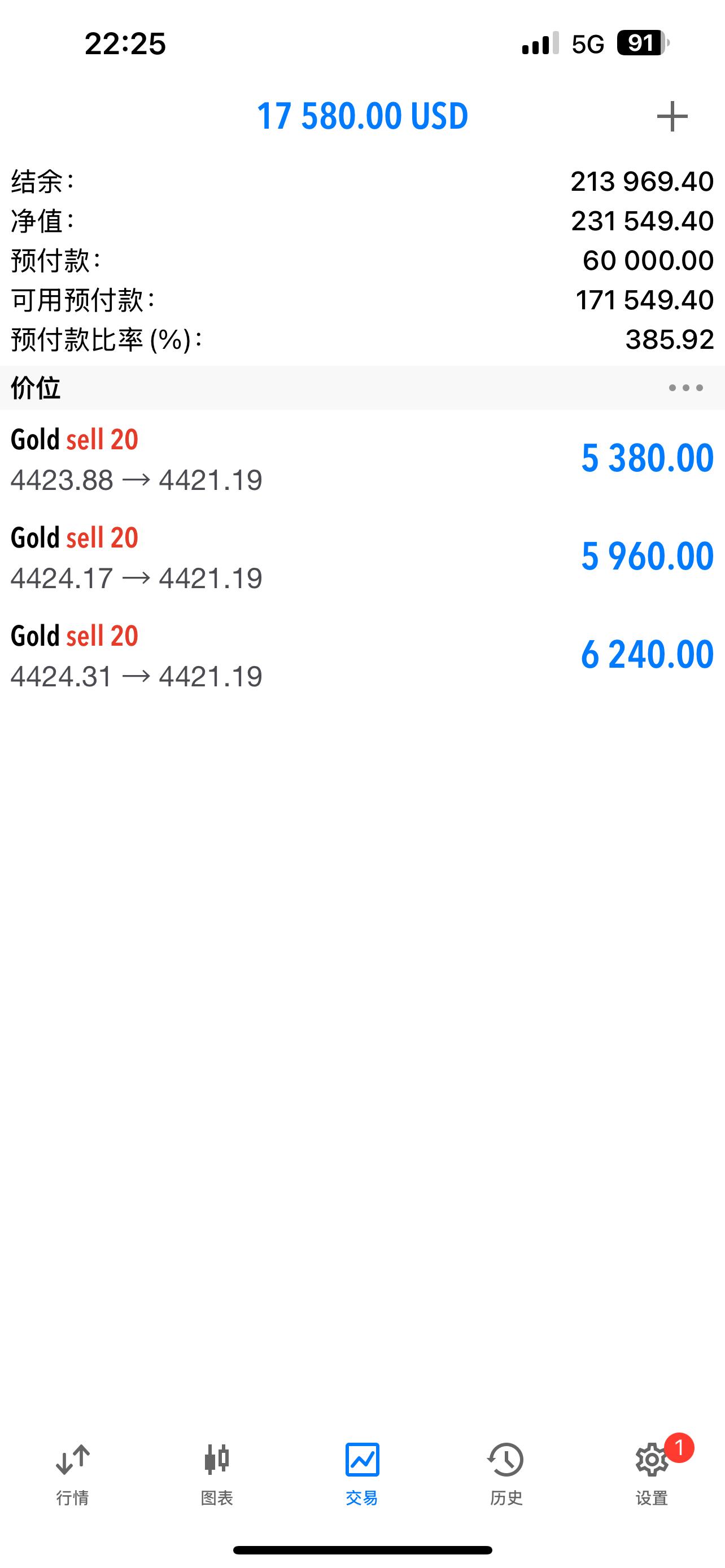Open the three-dot menu beside 价位
Screen dimensions: 725x1568
point(685,388)
